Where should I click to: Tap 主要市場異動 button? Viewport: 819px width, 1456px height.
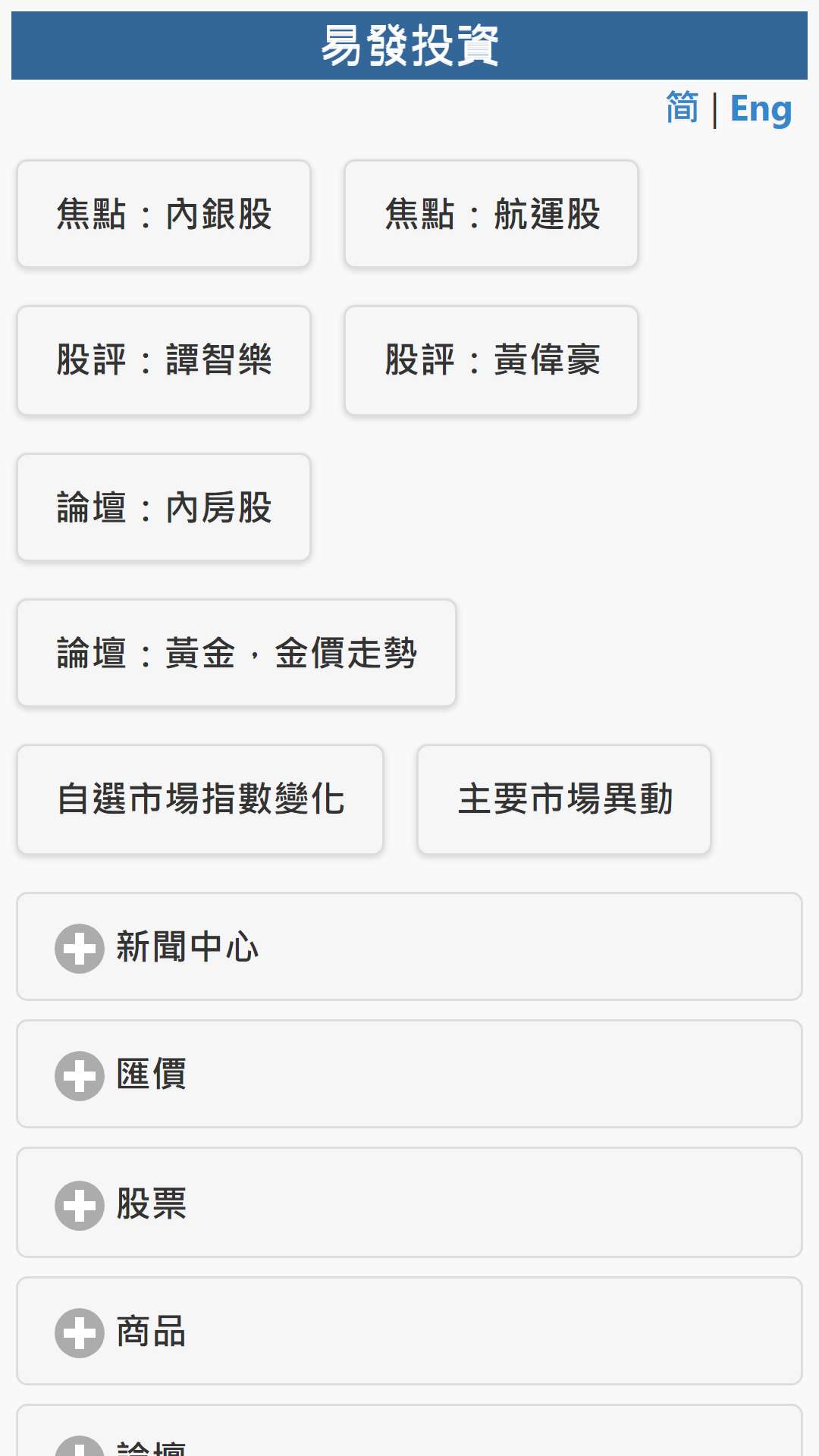pyautogui.click(x=564, y=799)
